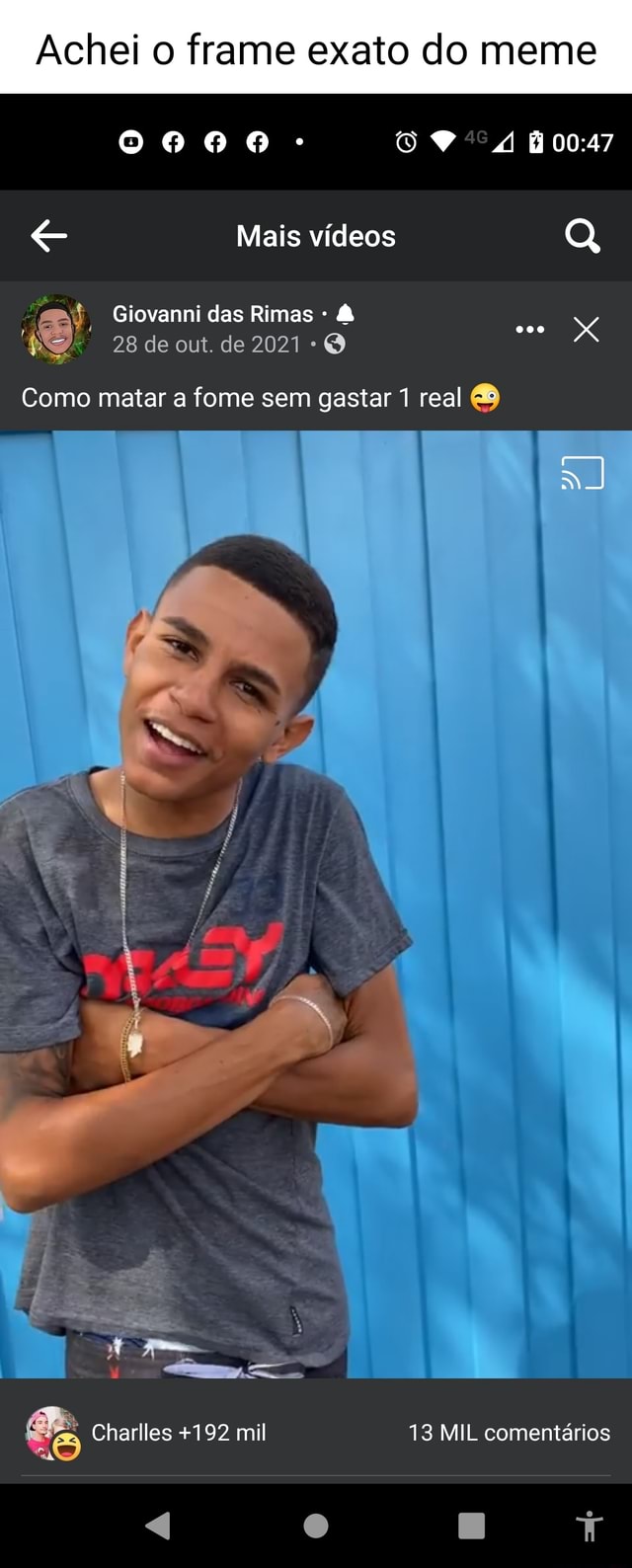Cast the video to another screen
This screenshot has height=1568, width=632.
click(x=582, y=473)
